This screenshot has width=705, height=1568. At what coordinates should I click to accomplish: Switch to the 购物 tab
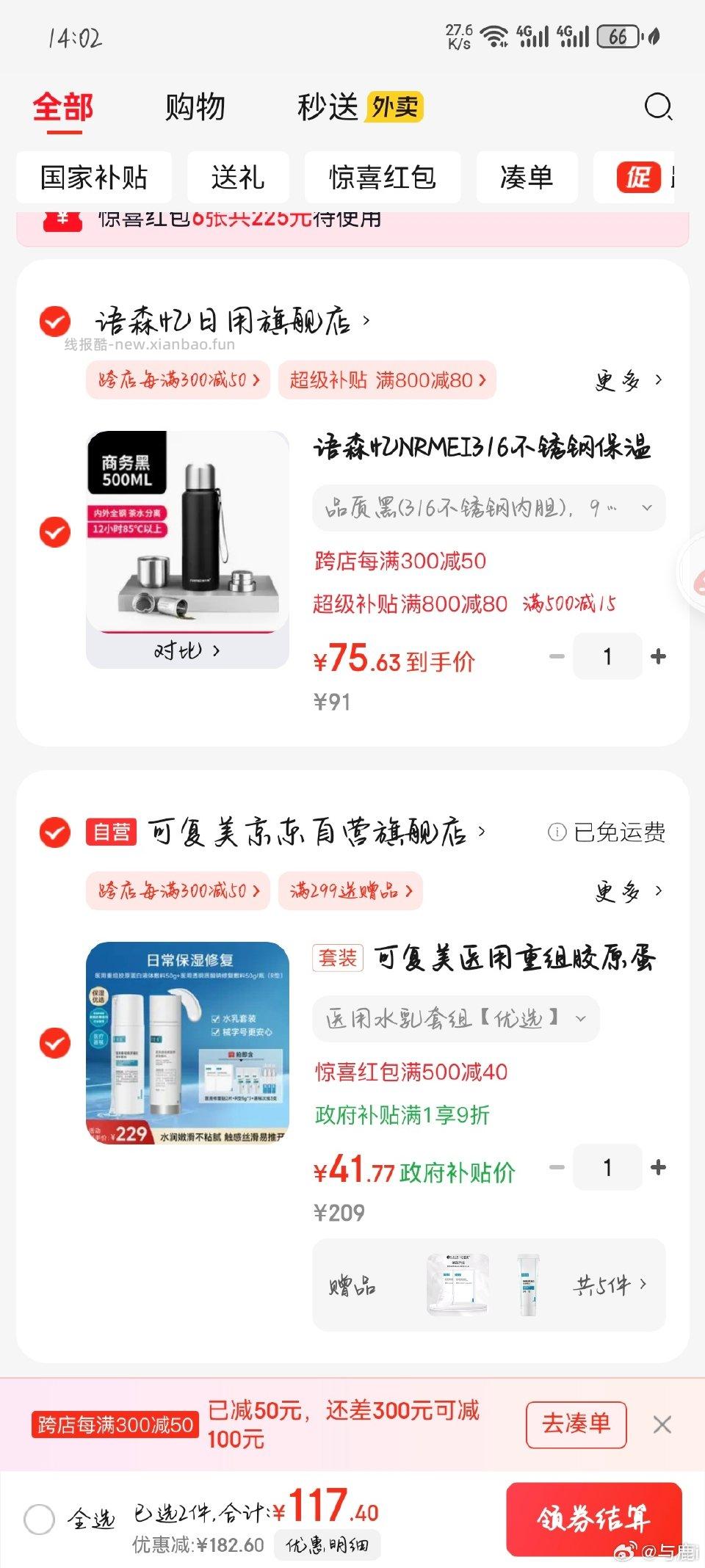(195, 107)
